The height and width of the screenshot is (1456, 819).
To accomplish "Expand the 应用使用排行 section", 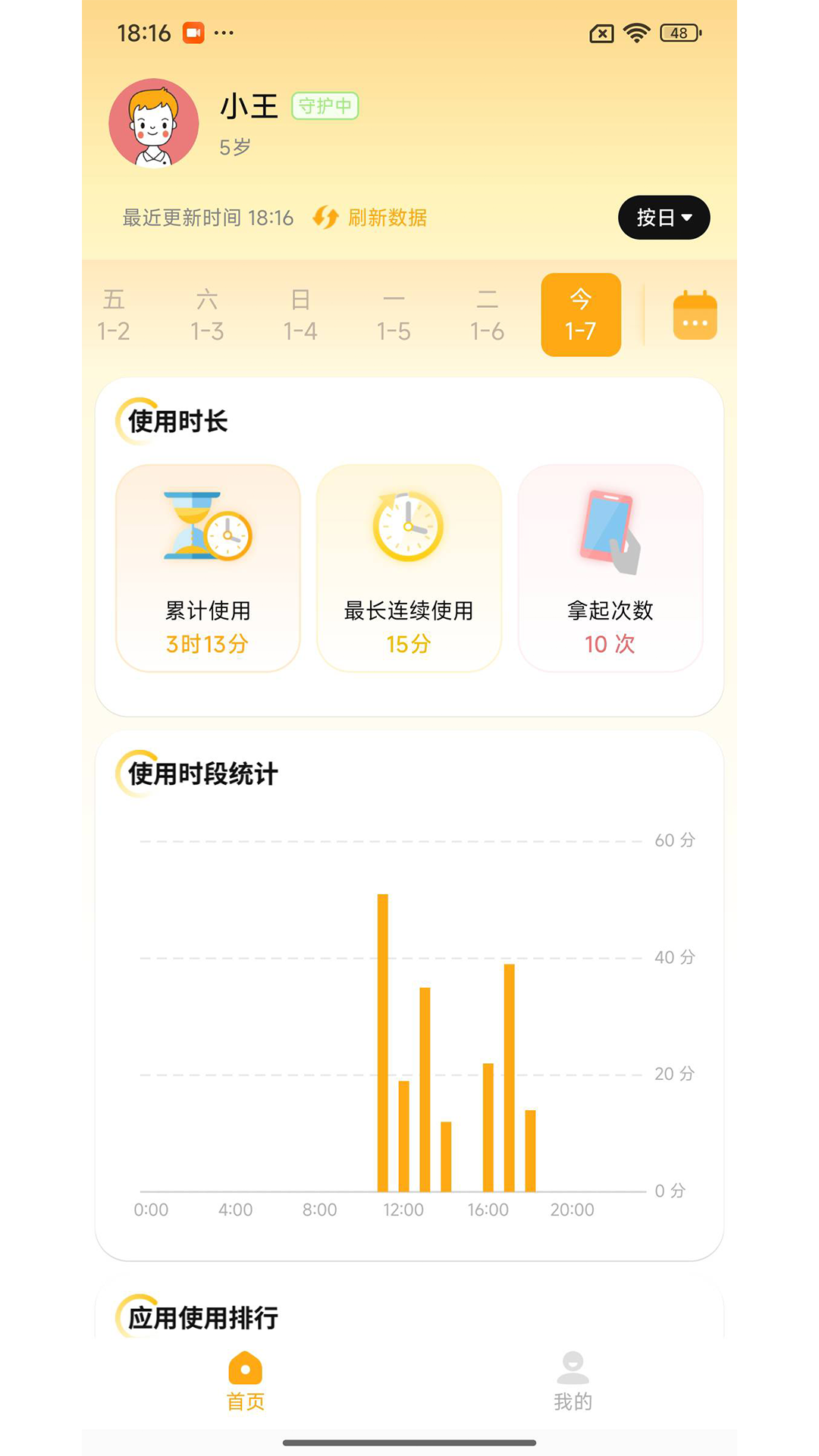I will pos(199,1317).
